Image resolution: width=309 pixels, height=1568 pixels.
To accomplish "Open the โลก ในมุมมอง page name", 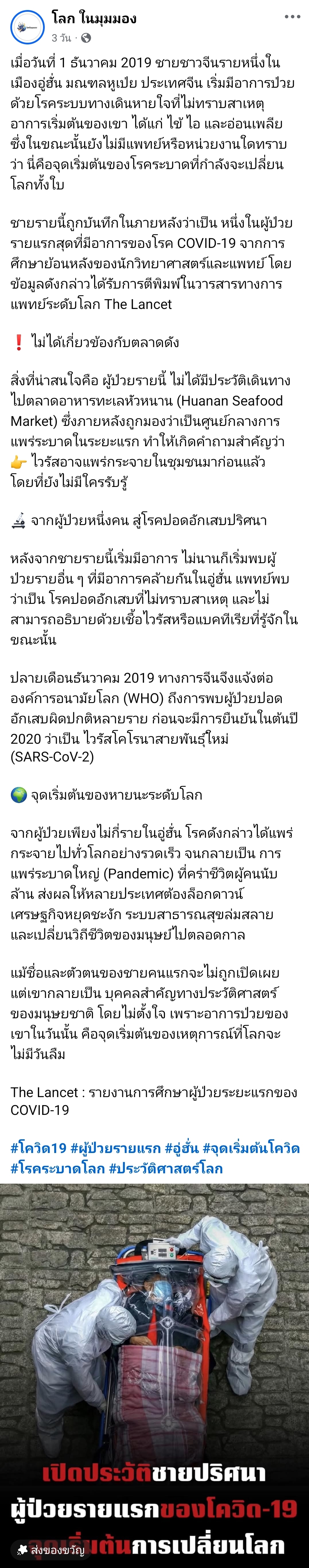I will click(93, 18).
